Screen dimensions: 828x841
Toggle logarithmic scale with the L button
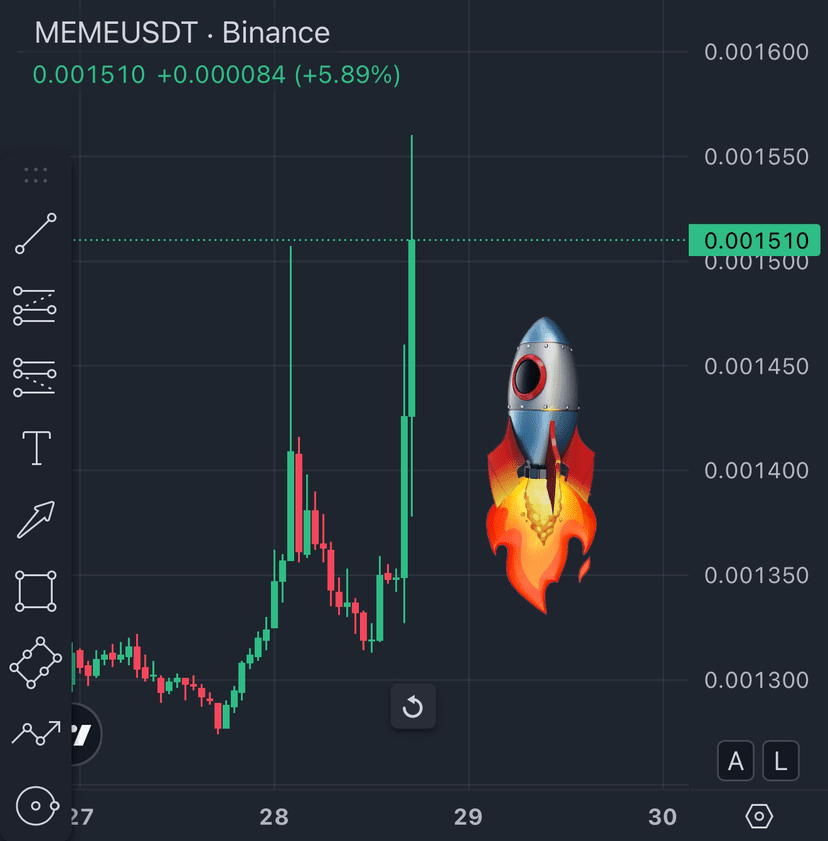point(781,762)
